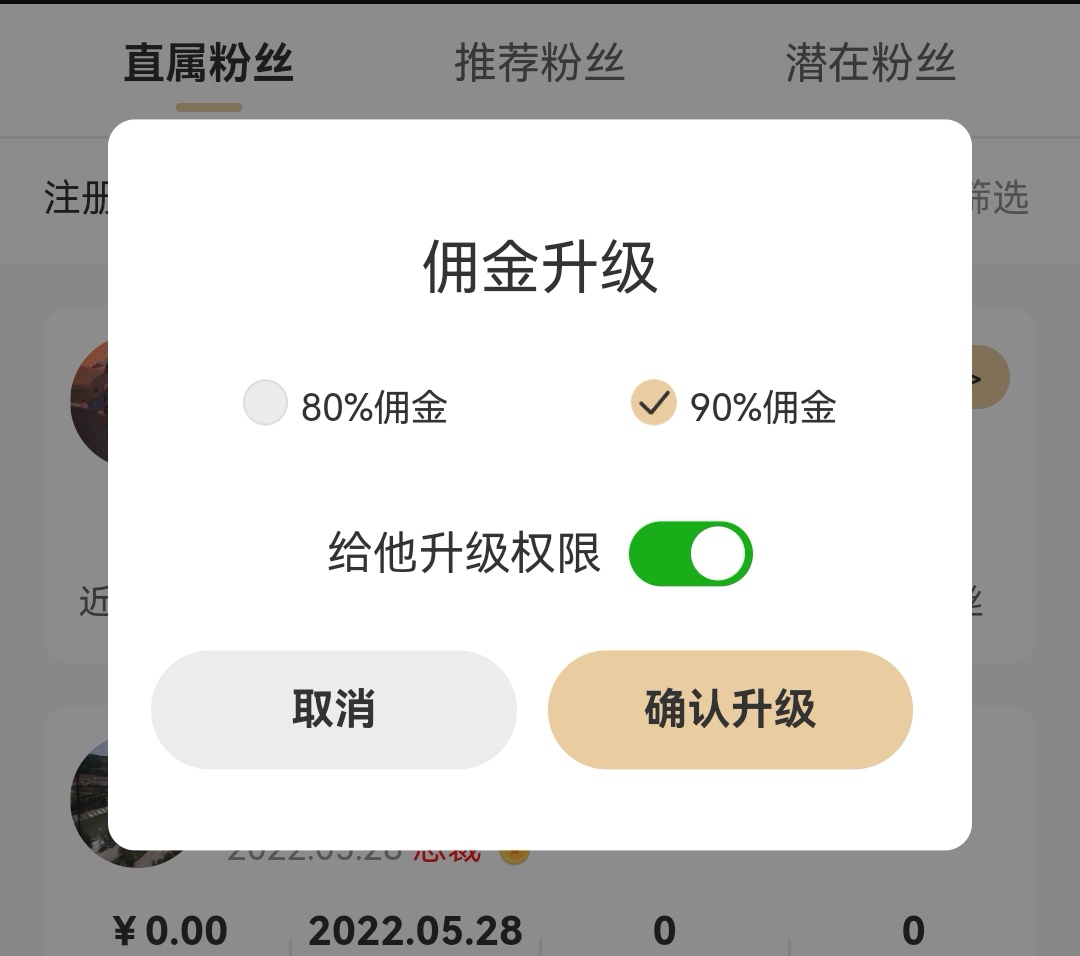Switch to the 潜在粉丝 tab
Image resolution: width=1080 pixels, height=956 pixels.
tap(870, 64)
